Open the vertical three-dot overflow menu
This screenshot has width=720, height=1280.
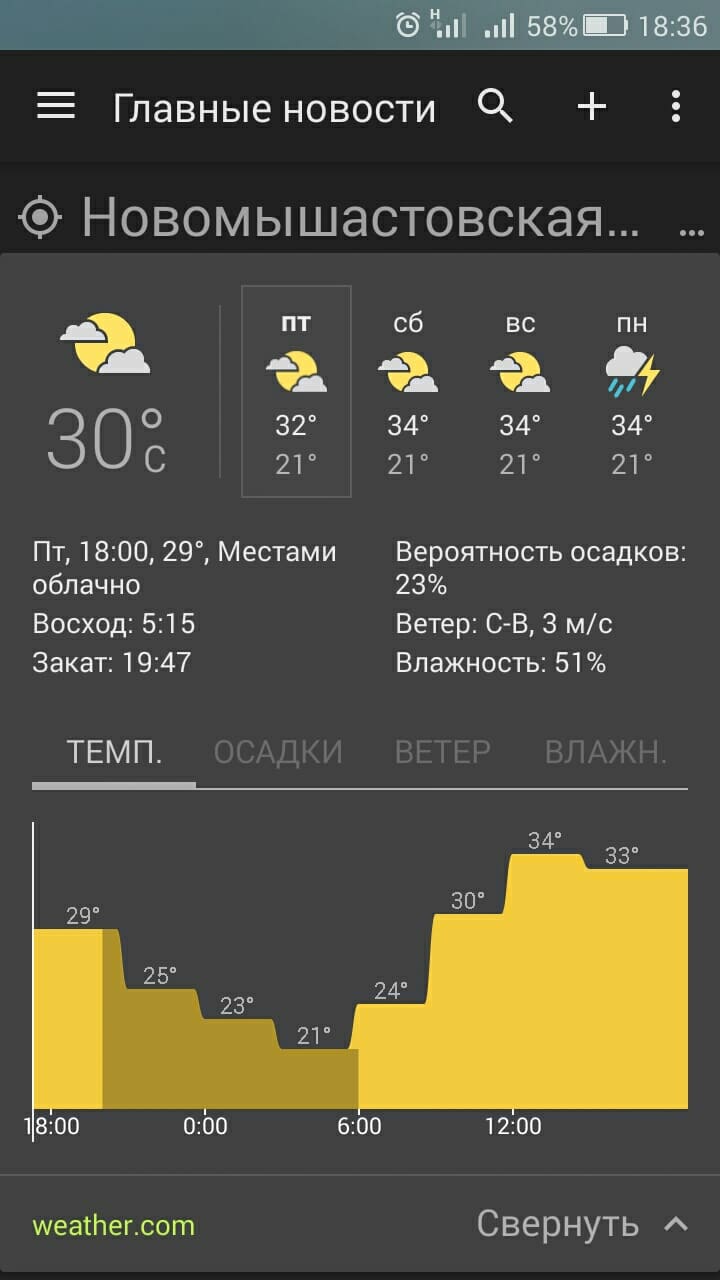(676, 106)
